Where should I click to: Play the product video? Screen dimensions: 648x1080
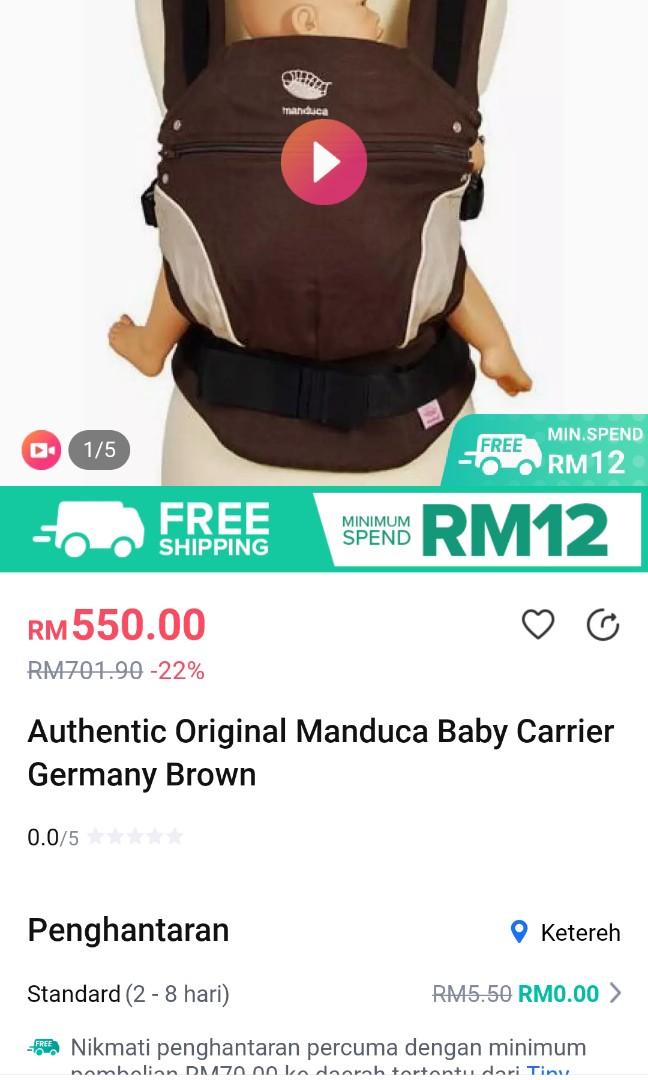tap(324, 162)
